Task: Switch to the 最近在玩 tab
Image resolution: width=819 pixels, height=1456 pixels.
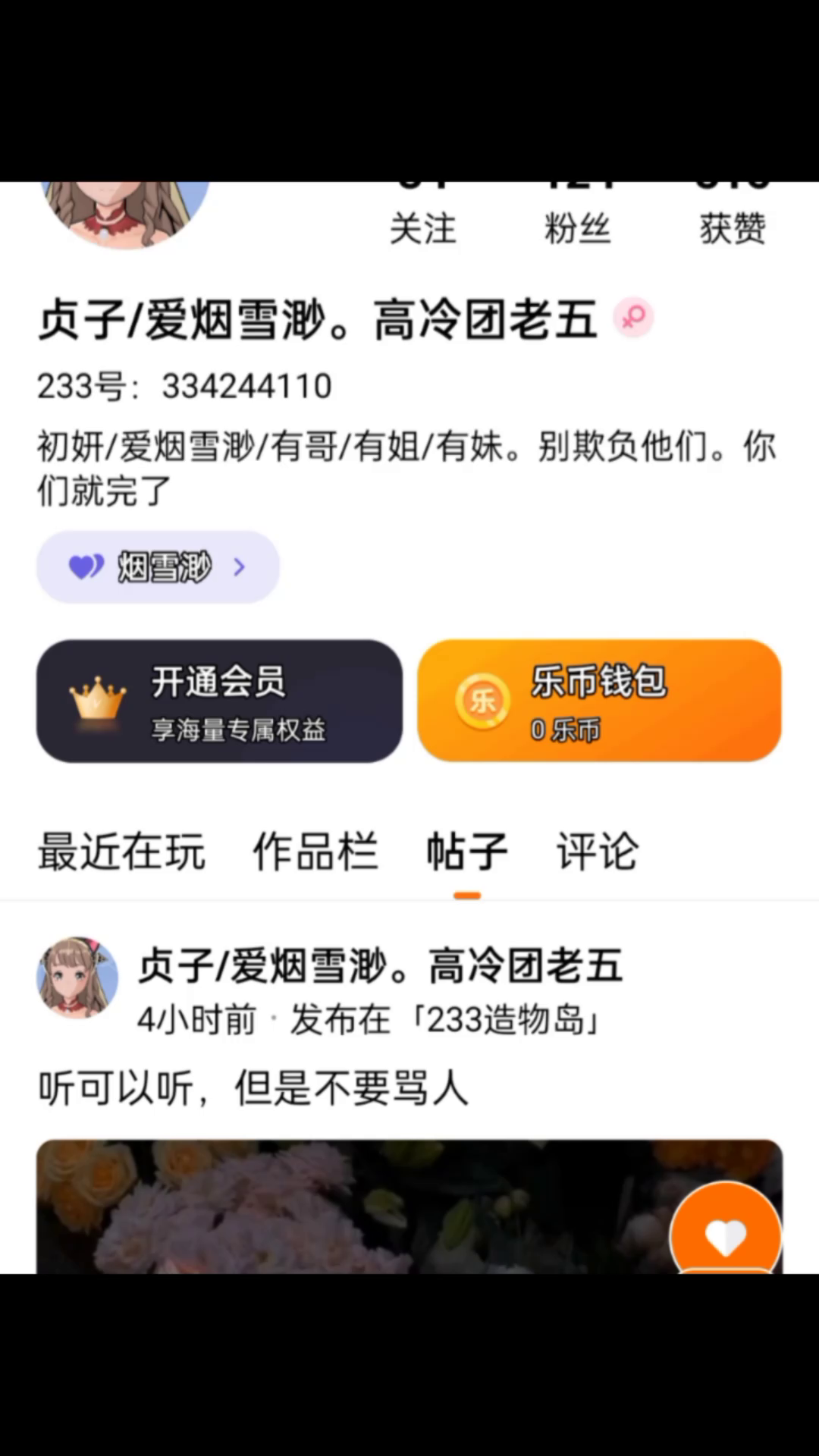Action: (x=121, y=851)
